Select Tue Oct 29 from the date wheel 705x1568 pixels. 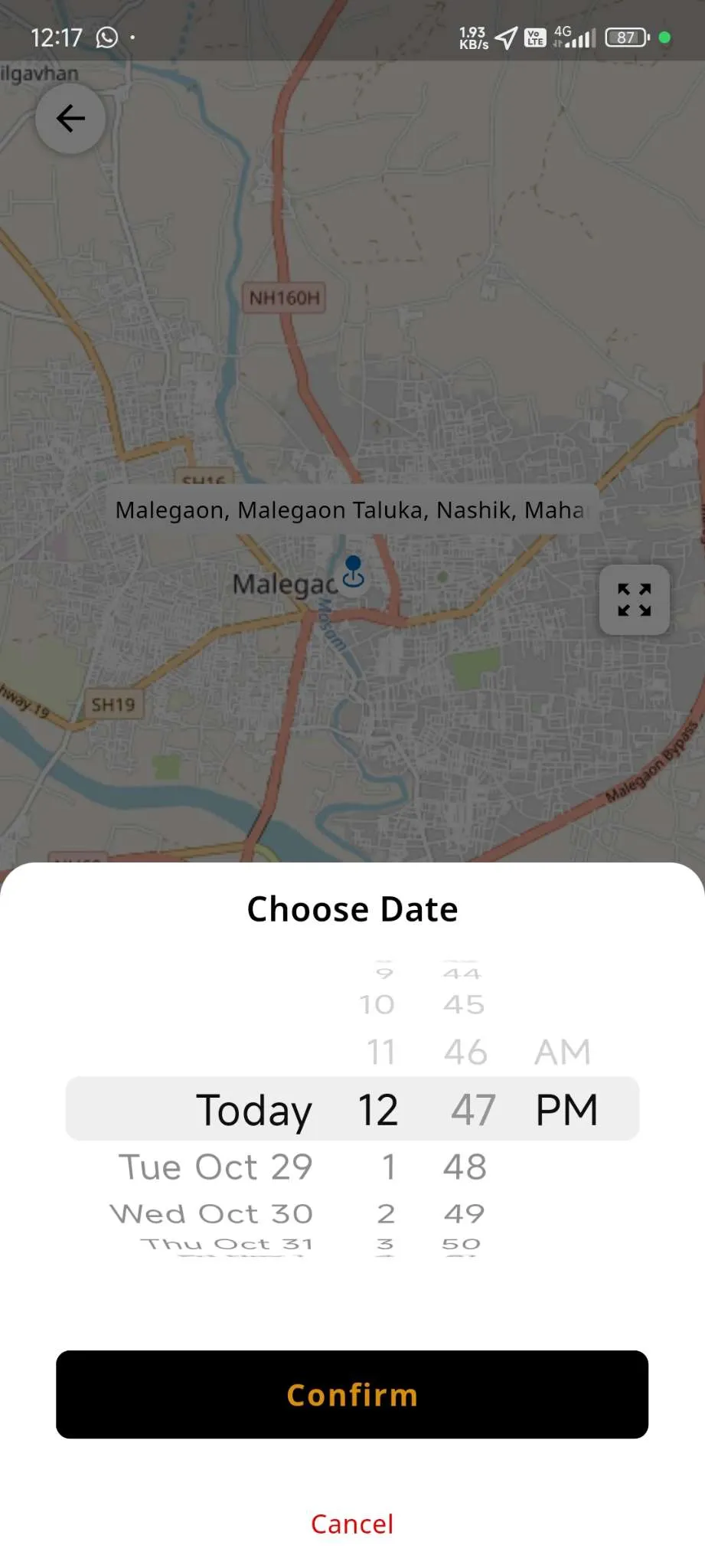[215, 1166]
